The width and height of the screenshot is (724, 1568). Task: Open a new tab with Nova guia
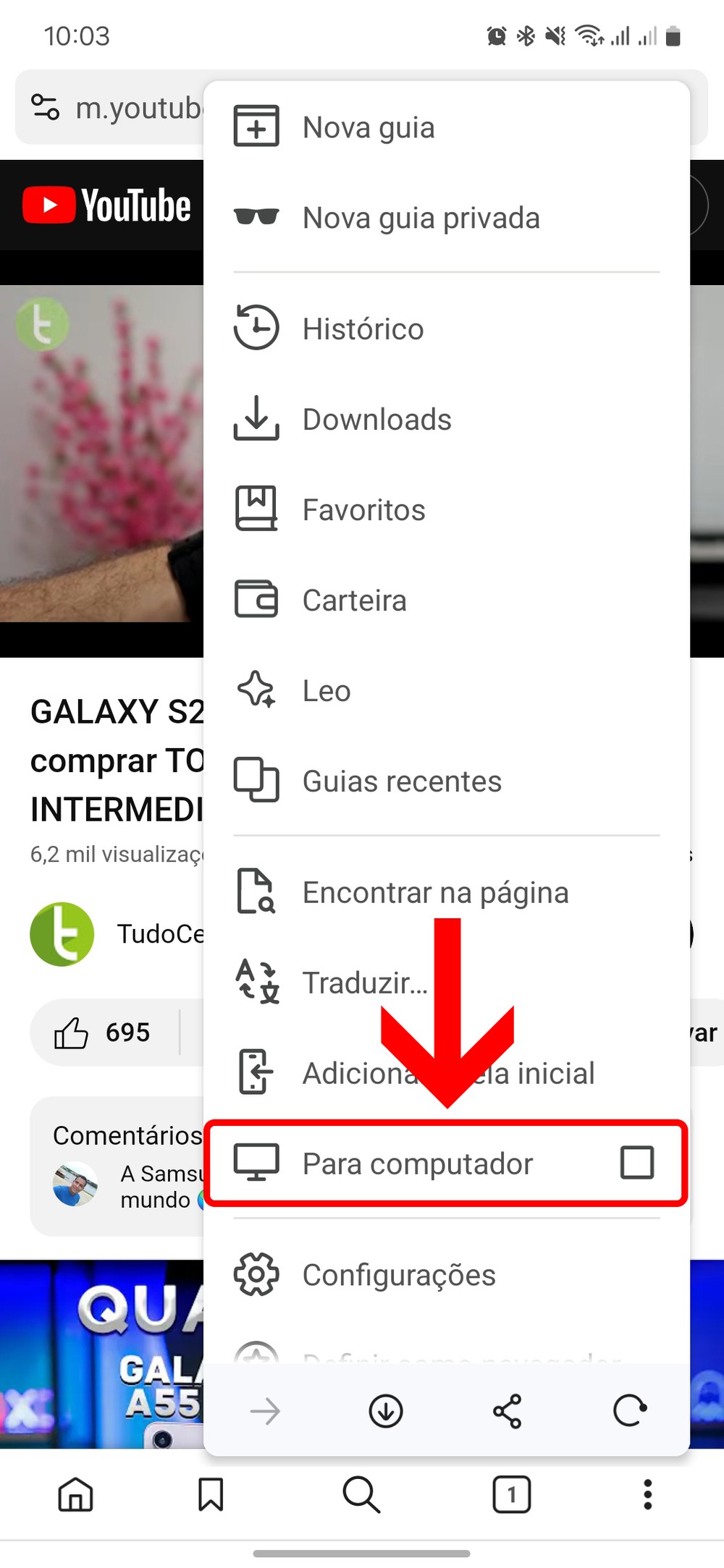pyautogui.click(x=369, y=127)
